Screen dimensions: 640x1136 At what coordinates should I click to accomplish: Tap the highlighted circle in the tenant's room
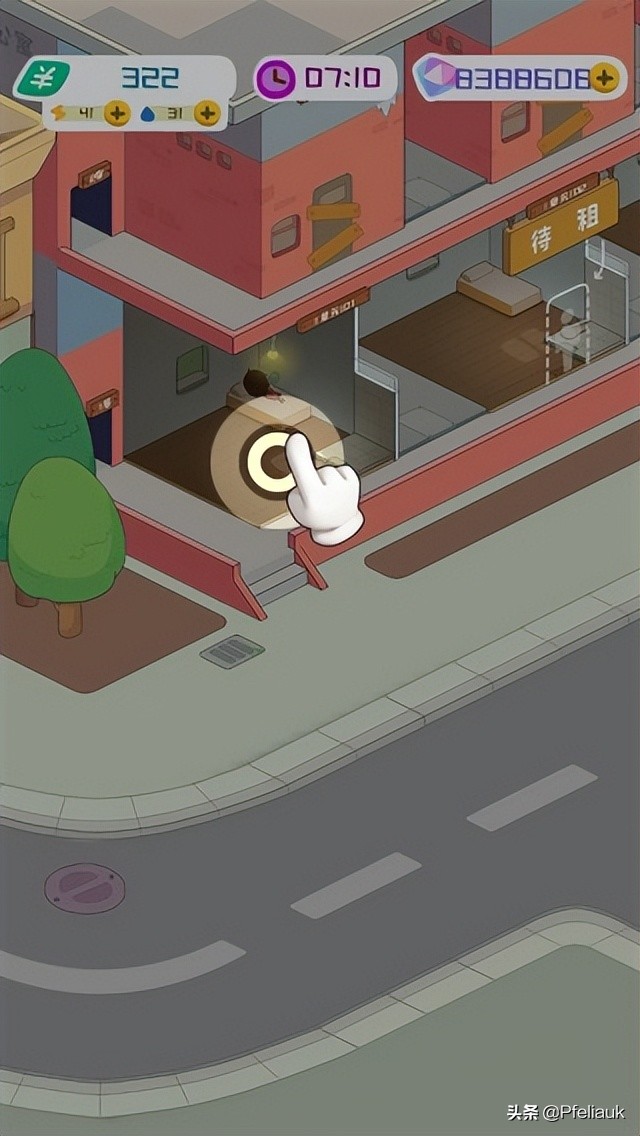[268, 461]
